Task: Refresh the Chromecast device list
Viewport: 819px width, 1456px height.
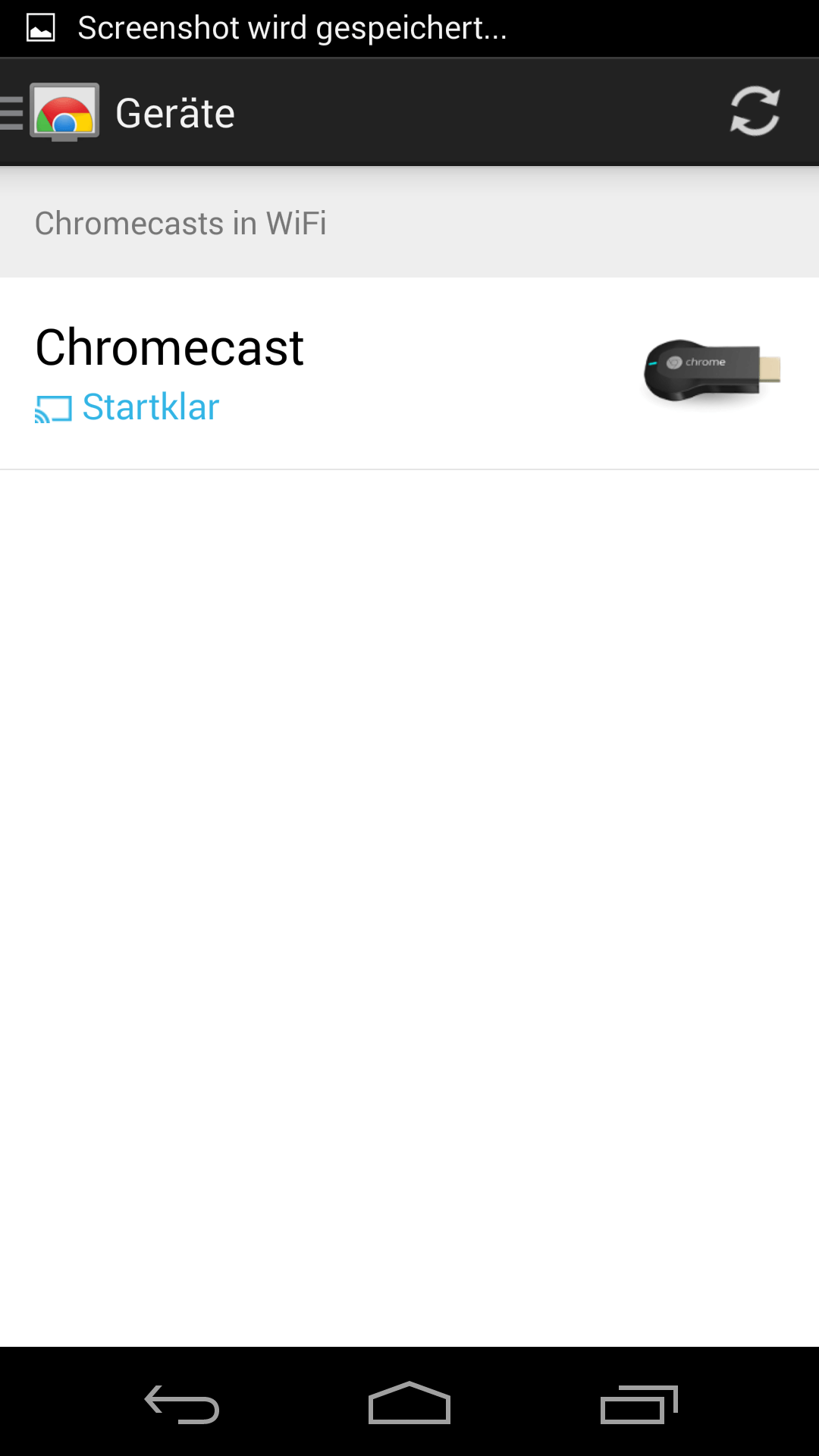Action: click(x=755, y=112)
